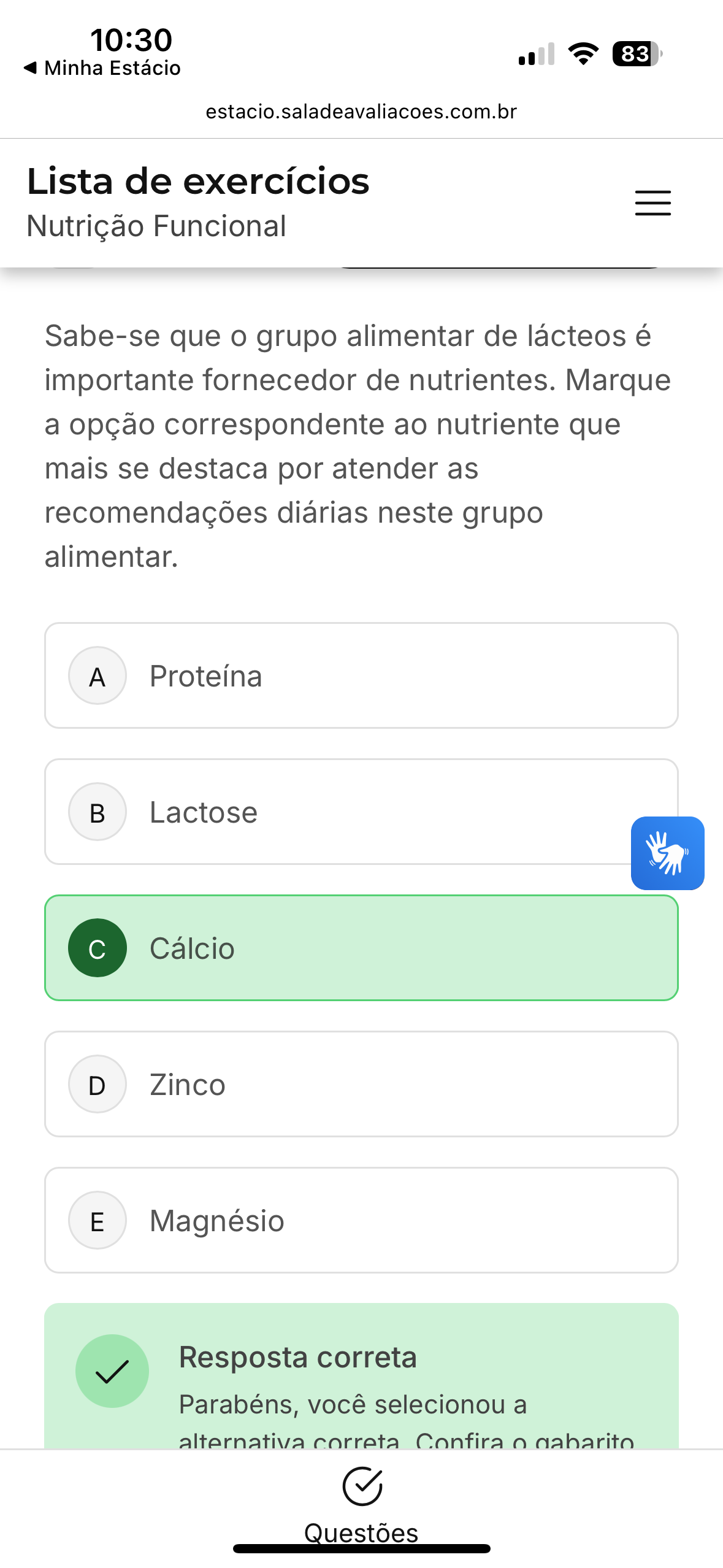Open the sign language accessibility widget

(x=667, y=853)
